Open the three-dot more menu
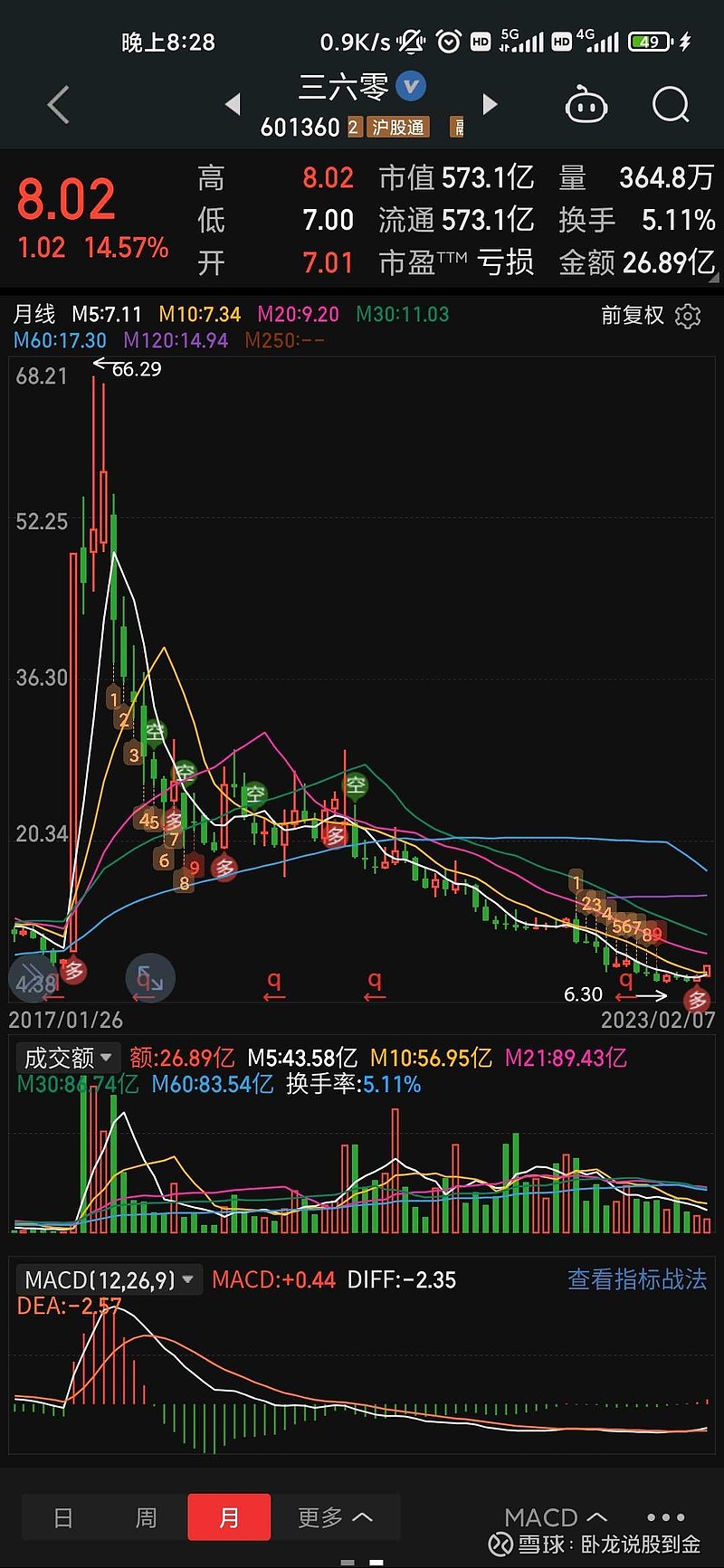The width and height of the screenshot is (724, 1568). click(x=666, y=1517)
